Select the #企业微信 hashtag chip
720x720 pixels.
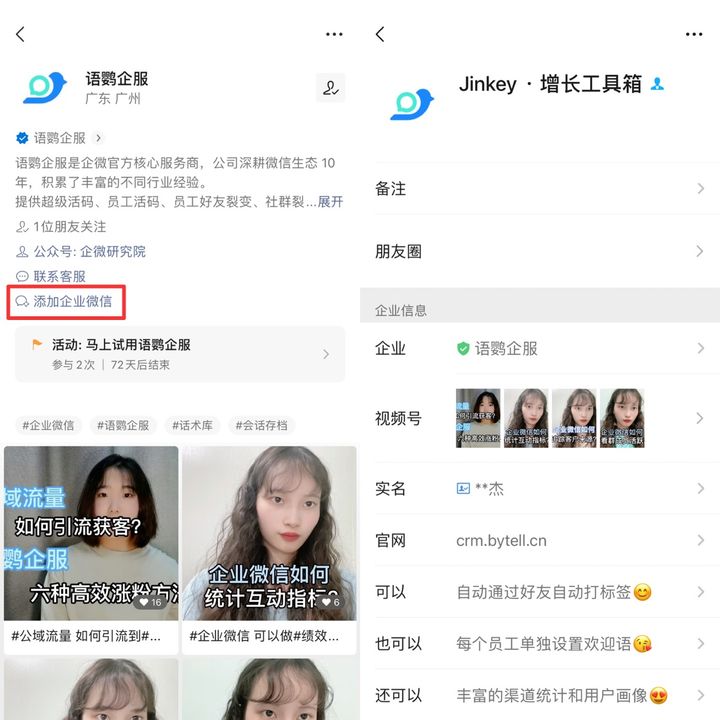(x=48, y=425)
